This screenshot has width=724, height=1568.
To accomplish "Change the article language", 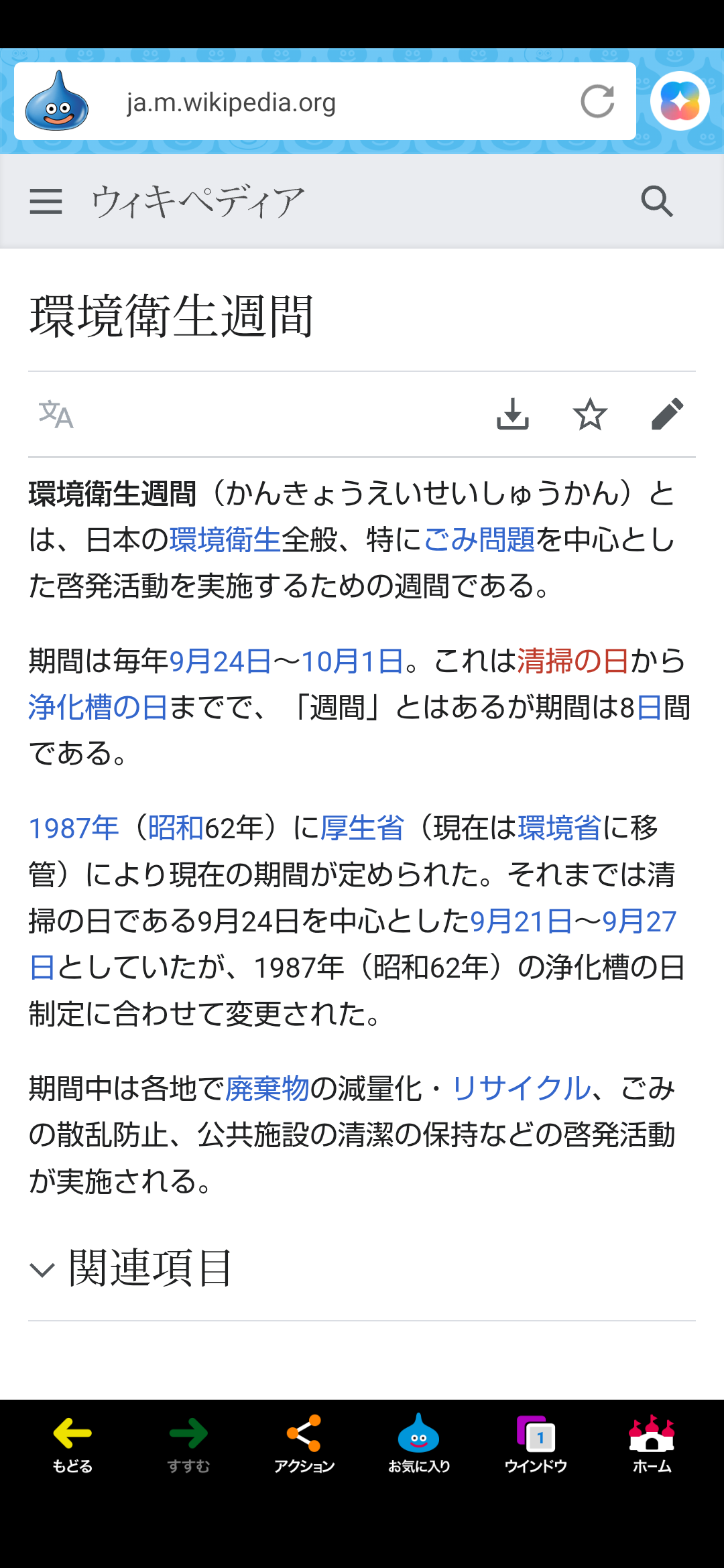I will [x=56, y=415].
